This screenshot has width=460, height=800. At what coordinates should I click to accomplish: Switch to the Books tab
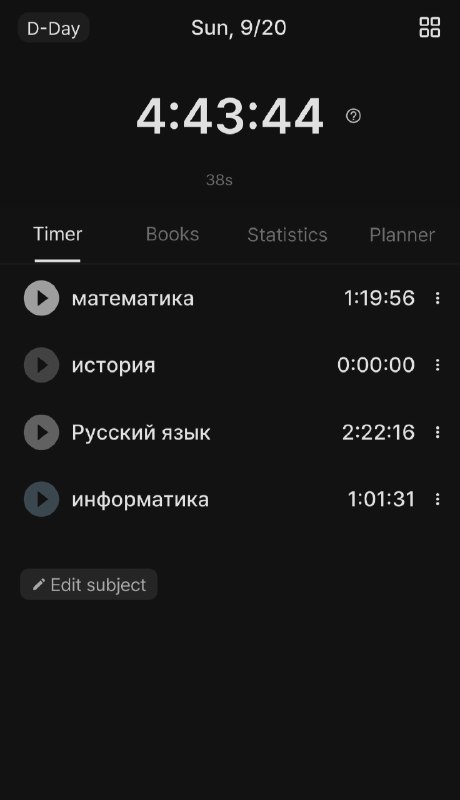(x=172, y=234)
